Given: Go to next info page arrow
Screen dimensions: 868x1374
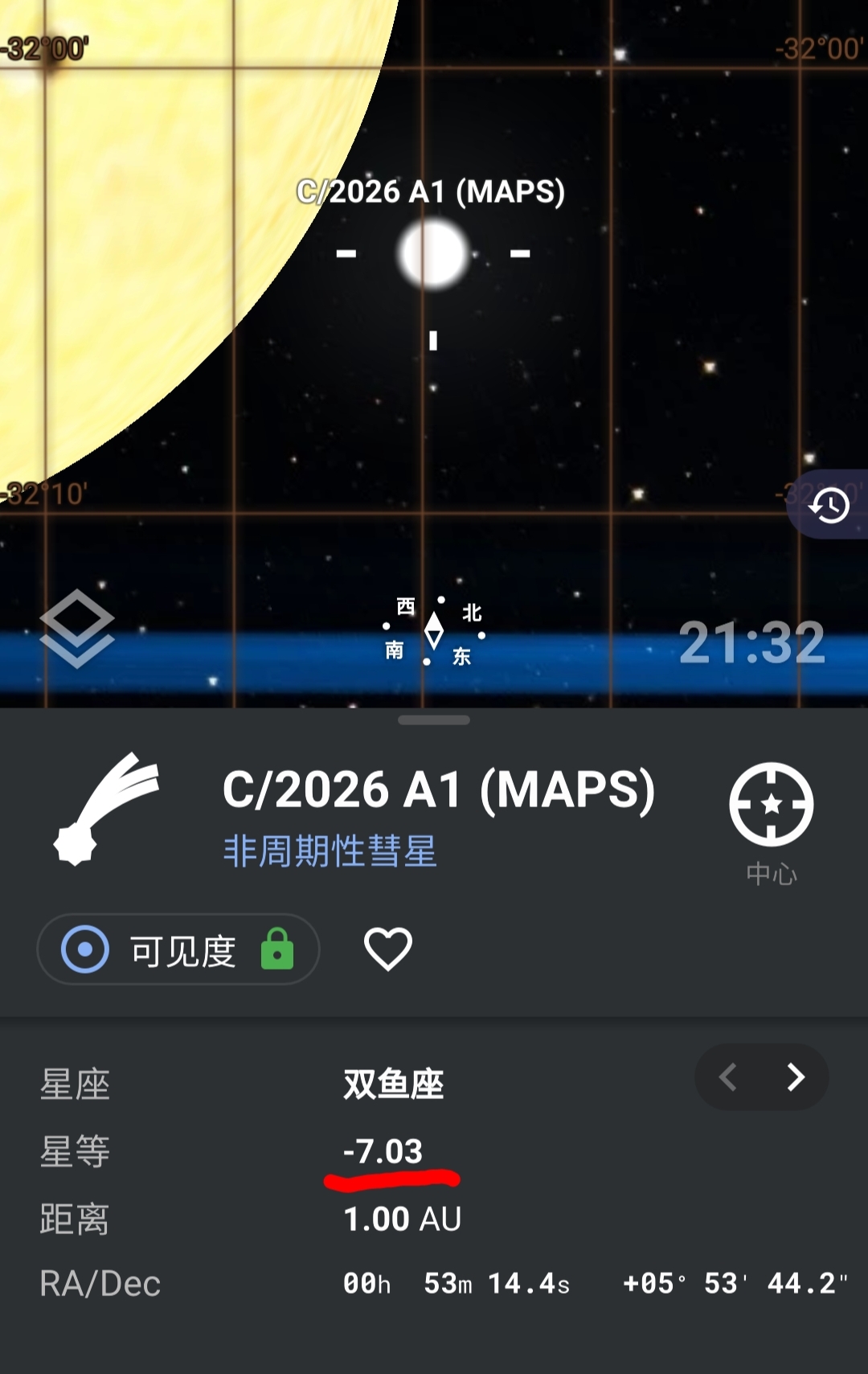Looking at the screenshot, I should click(x=796, y=1077).
